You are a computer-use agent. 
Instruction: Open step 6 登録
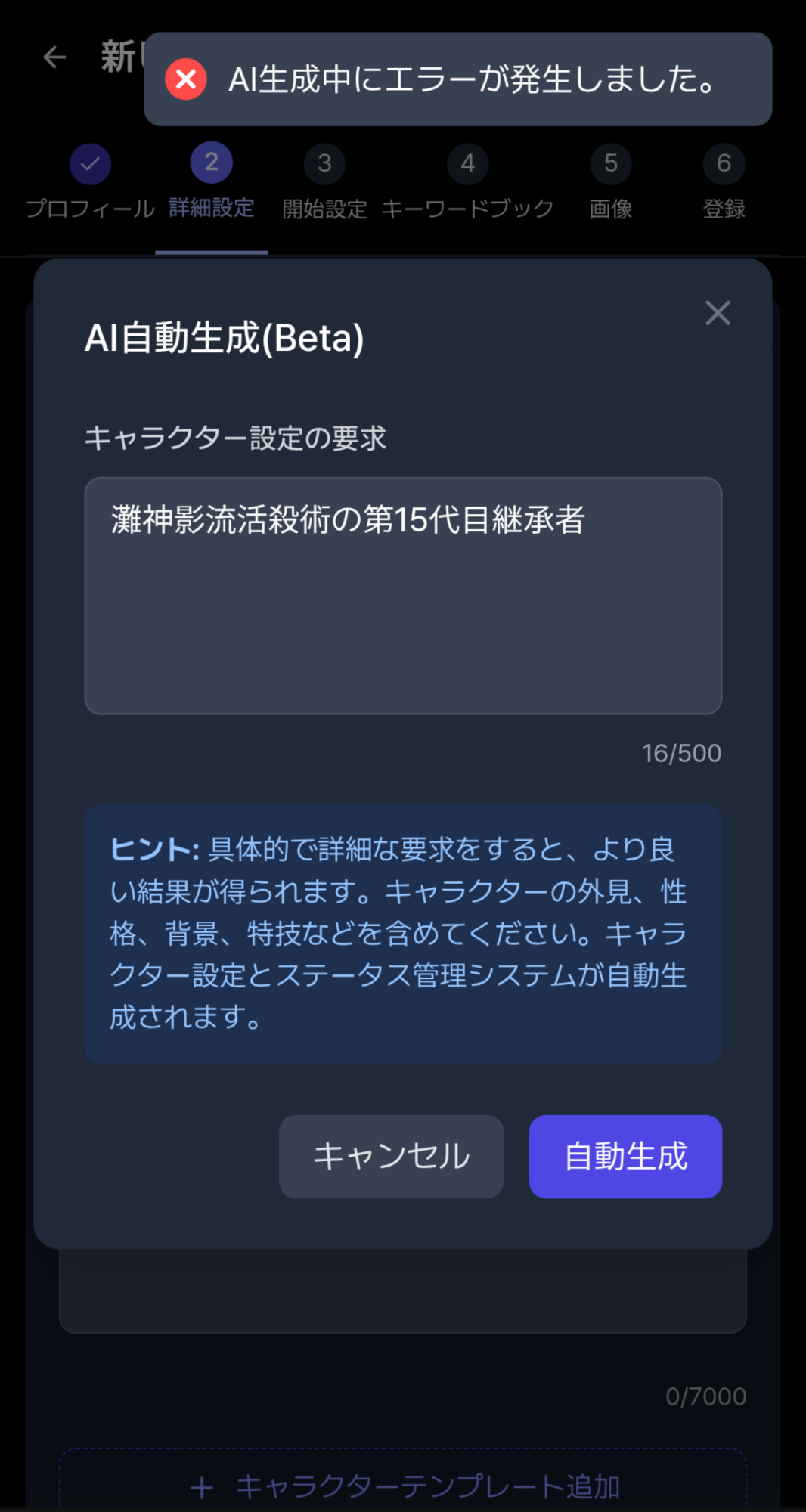coord(724,183)
